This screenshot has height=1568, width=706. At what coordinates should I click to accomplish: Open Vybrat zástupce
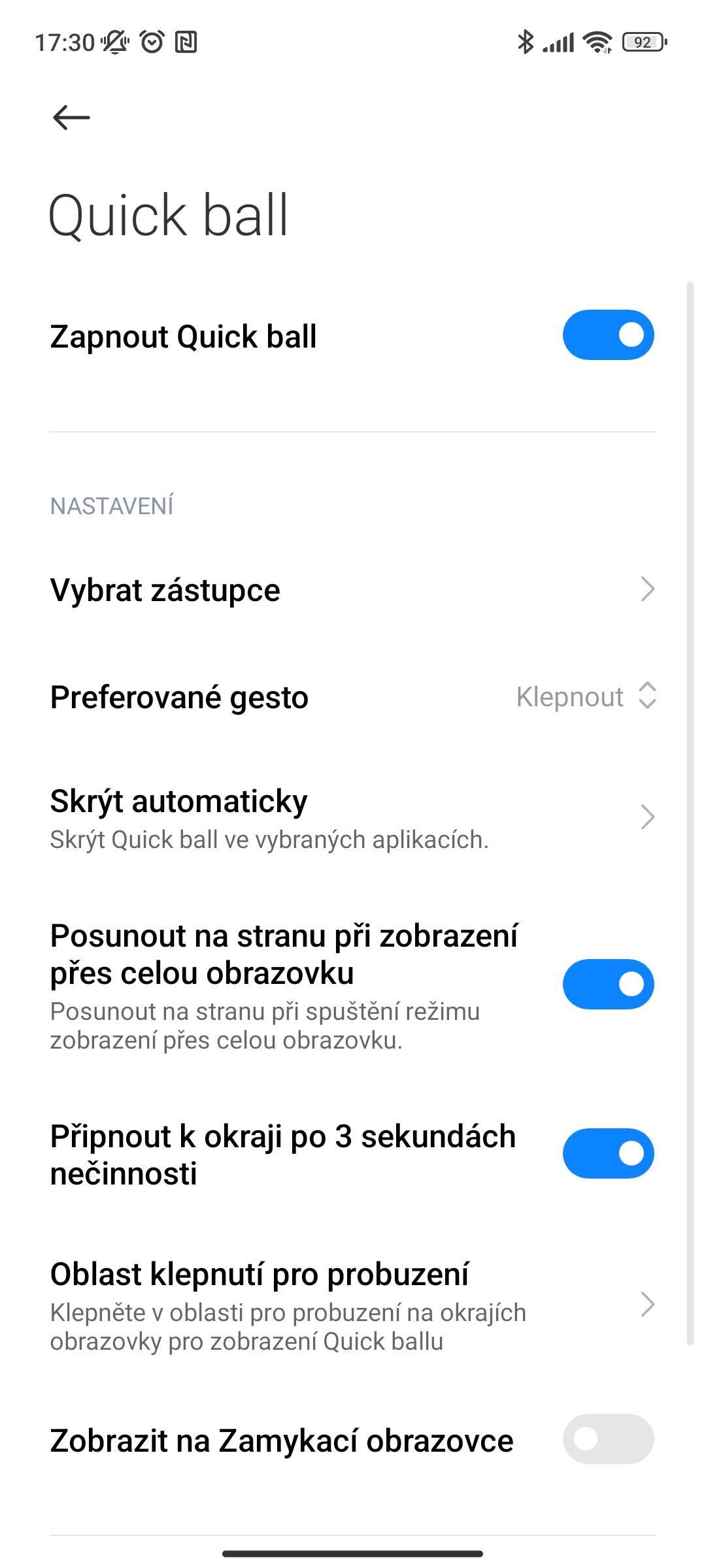point(353,589)
